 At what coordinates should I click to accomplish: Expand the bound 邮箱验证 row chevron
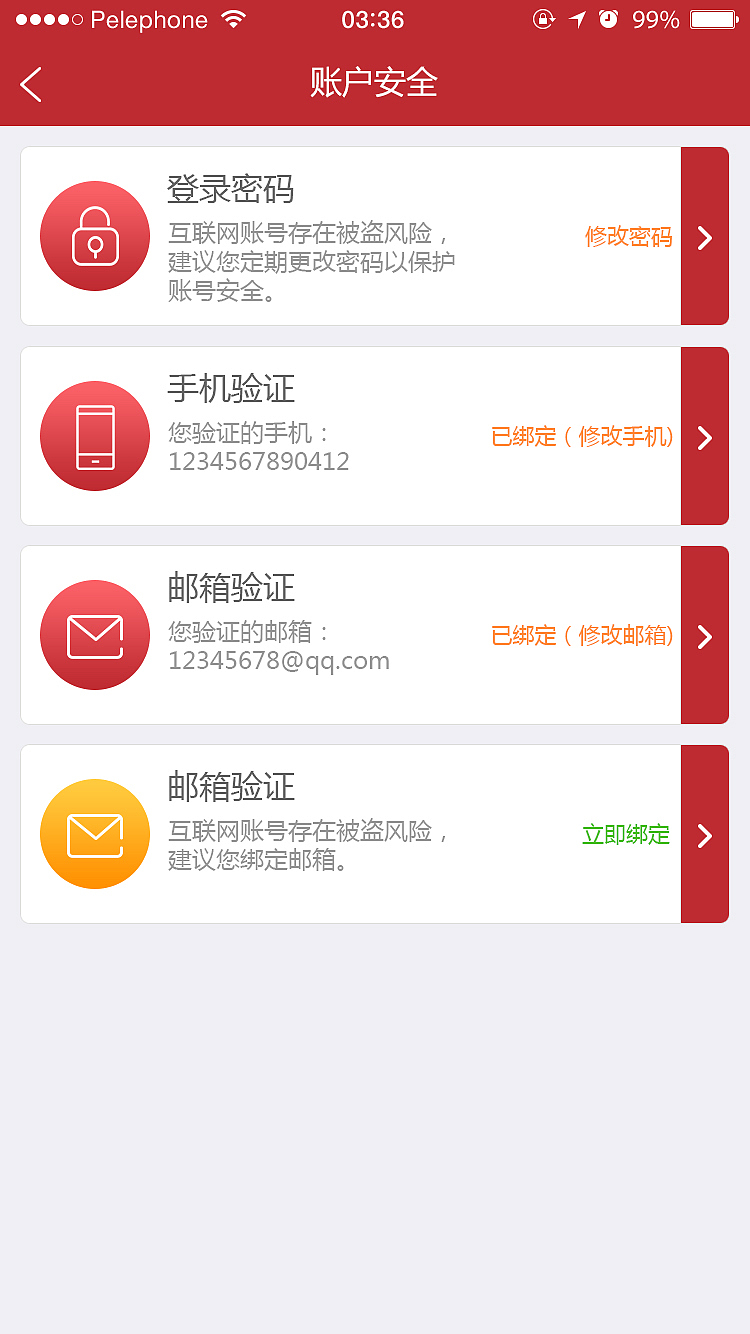point(705,635)
